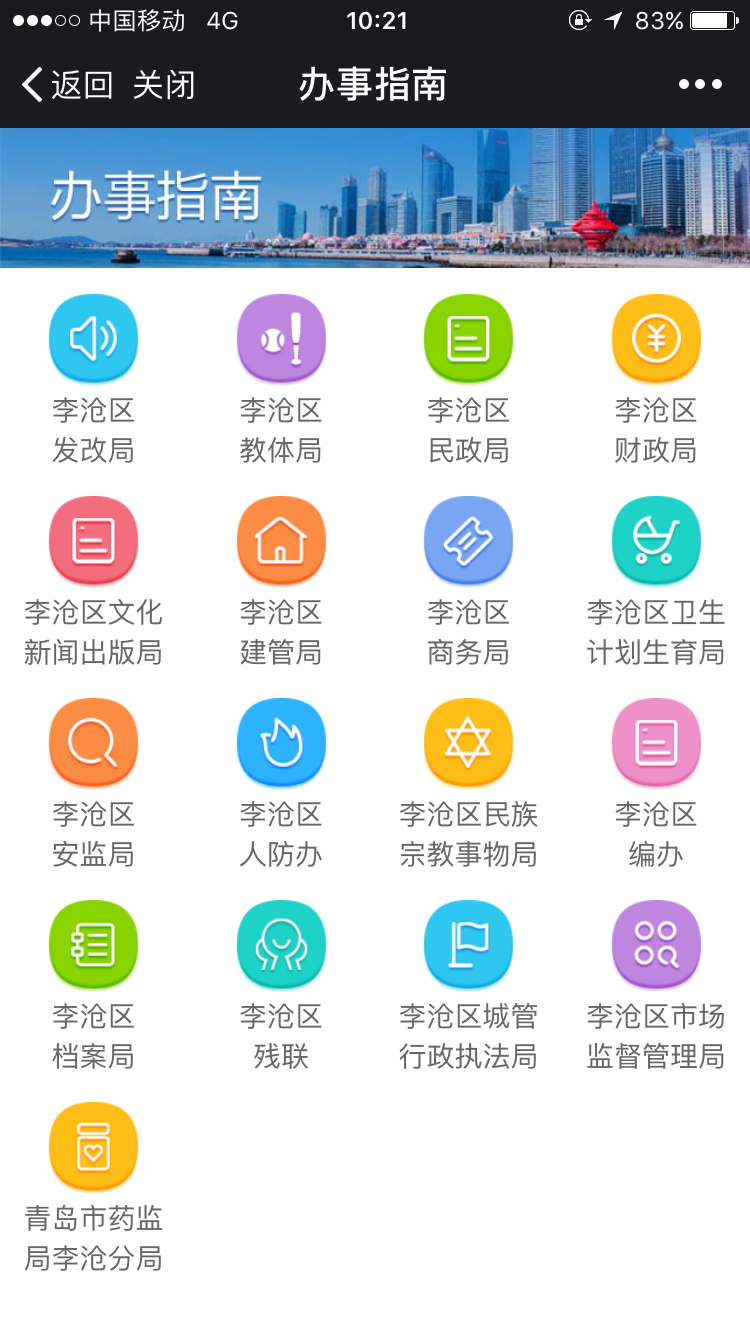Open 李沧区卫生计划生育局
Viewport: 750px width, 1334px height.
pyautogui.click(x=656, y=542)
